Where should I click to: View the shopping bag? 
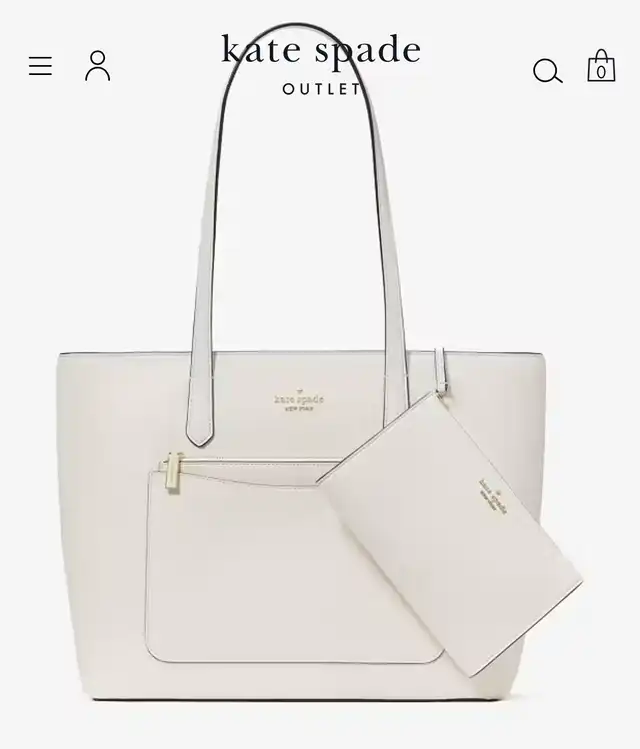(601, 66)
